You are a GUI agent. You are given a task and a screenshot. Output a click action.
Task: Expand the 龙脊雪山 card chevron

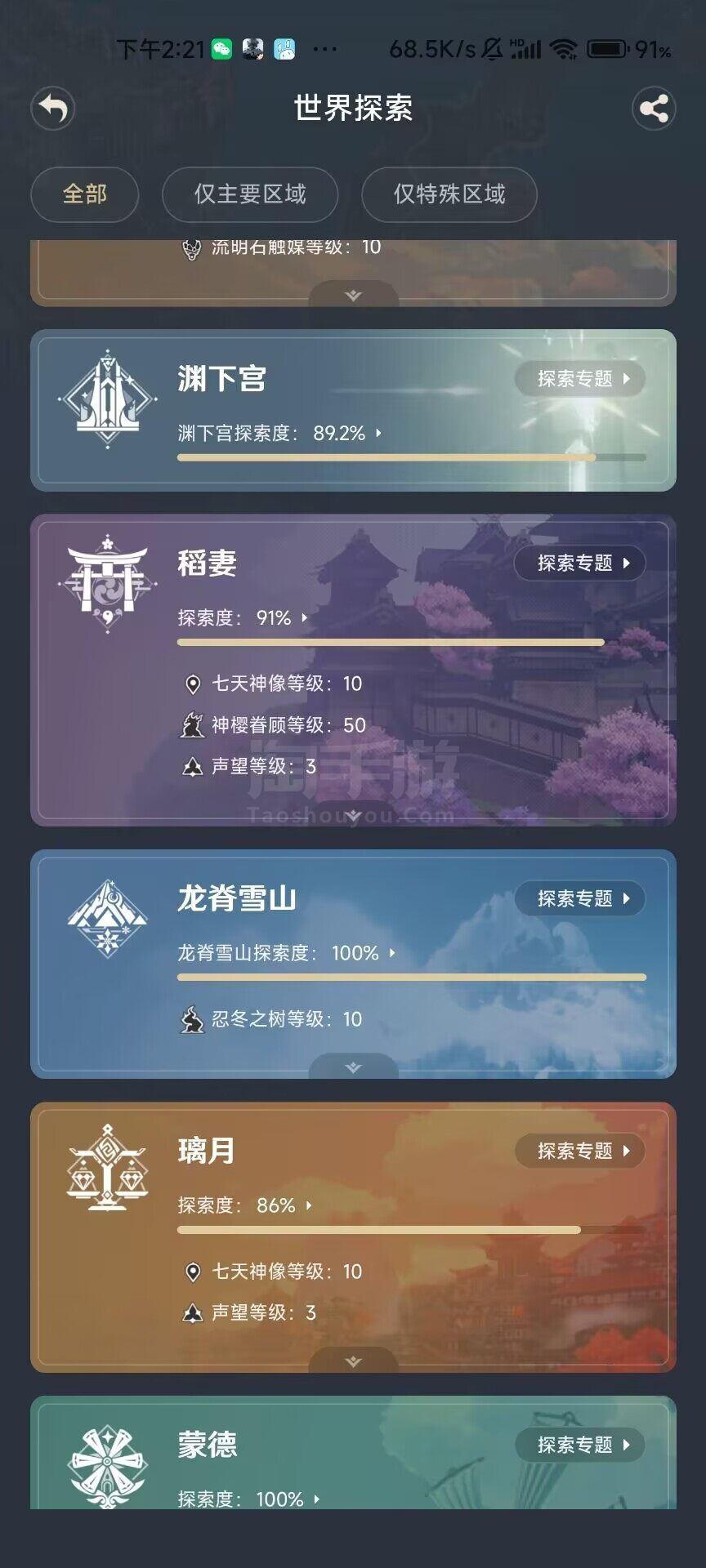point(353,1067)
